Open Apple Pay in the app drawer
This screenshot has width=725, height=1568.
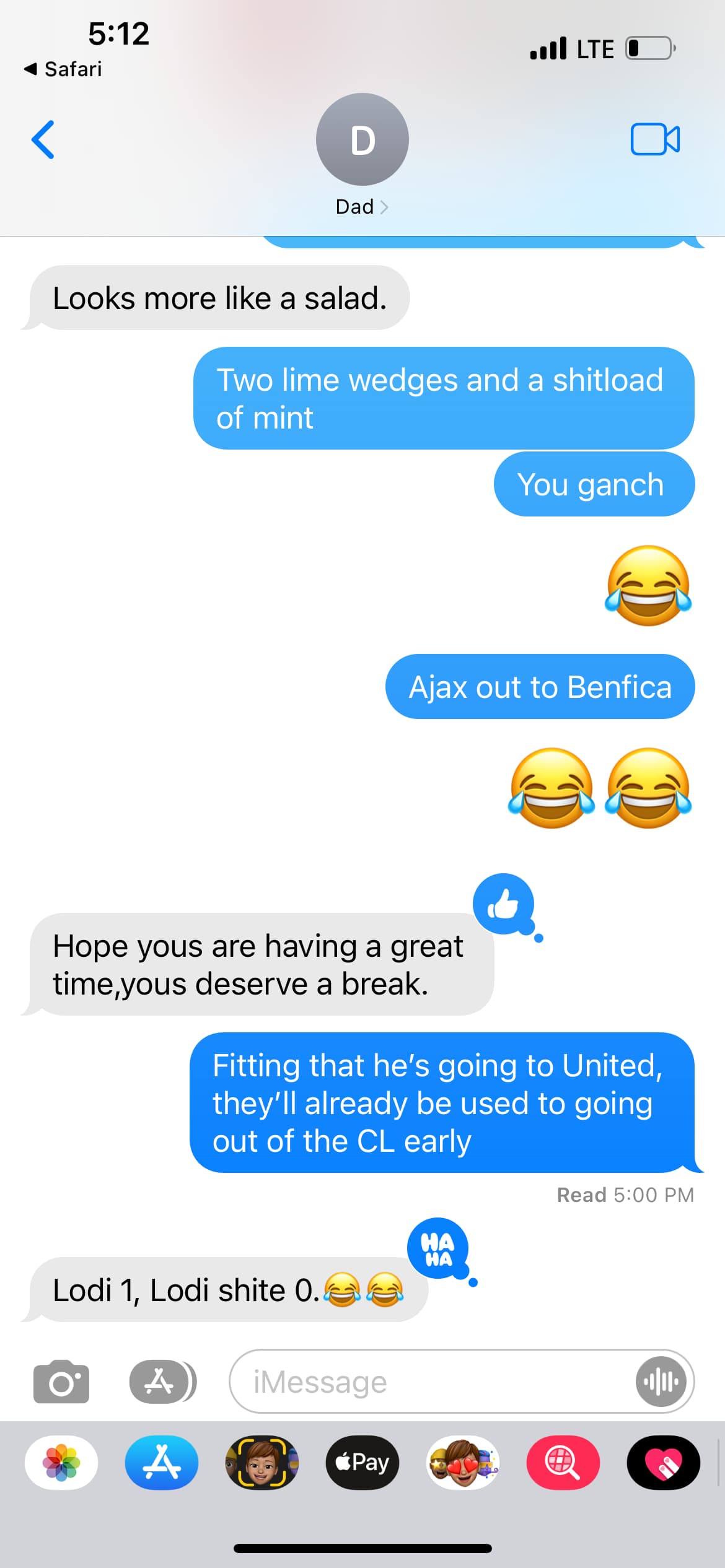coord(362,1463)
